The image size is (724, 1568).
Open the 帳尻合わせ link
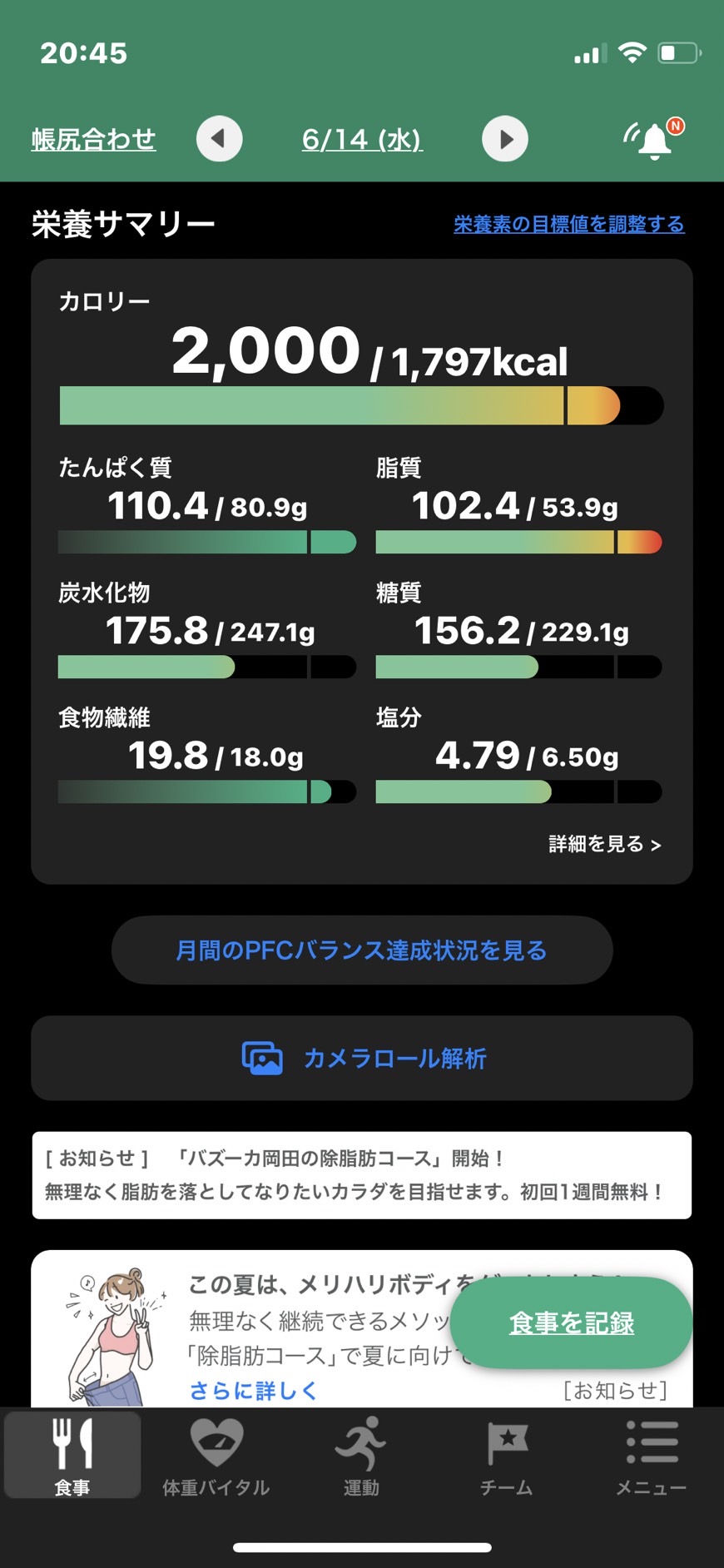click(93, 139)
